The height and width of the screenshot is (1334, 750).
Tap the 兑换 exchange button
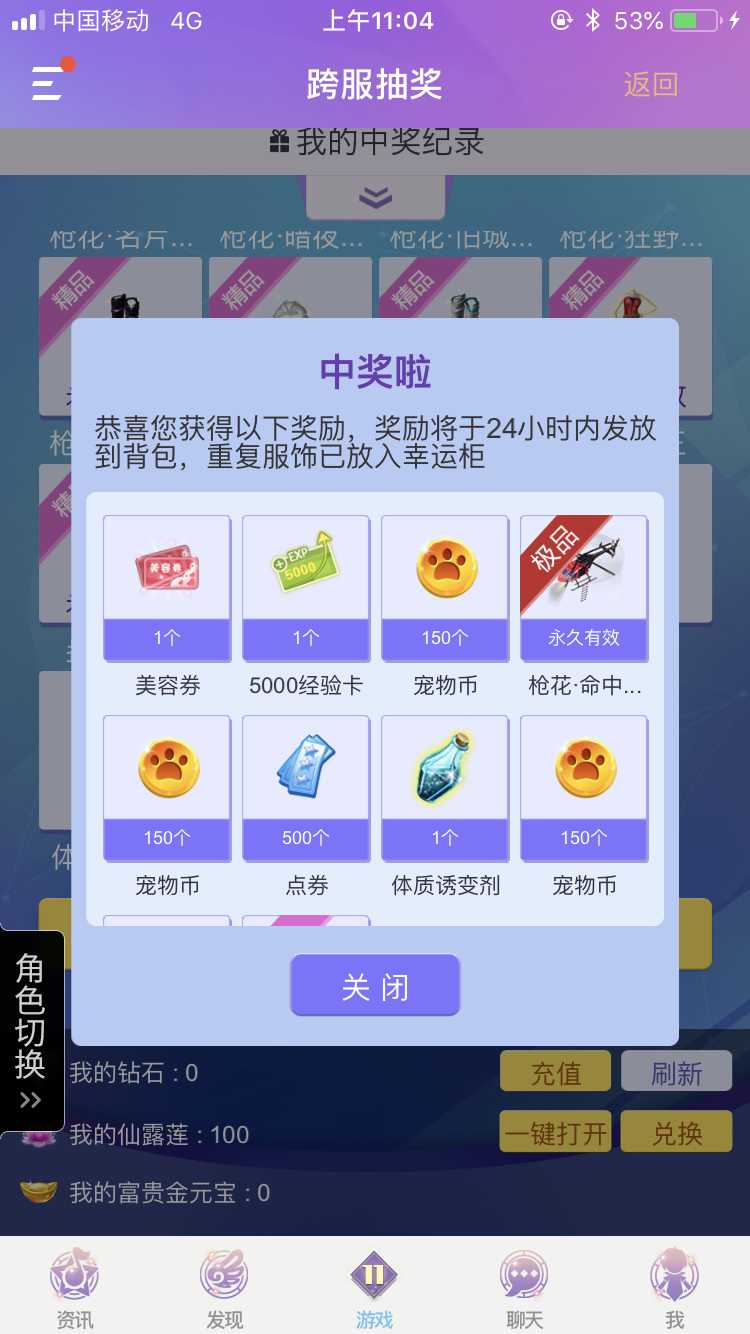(x=677, y=1133)
